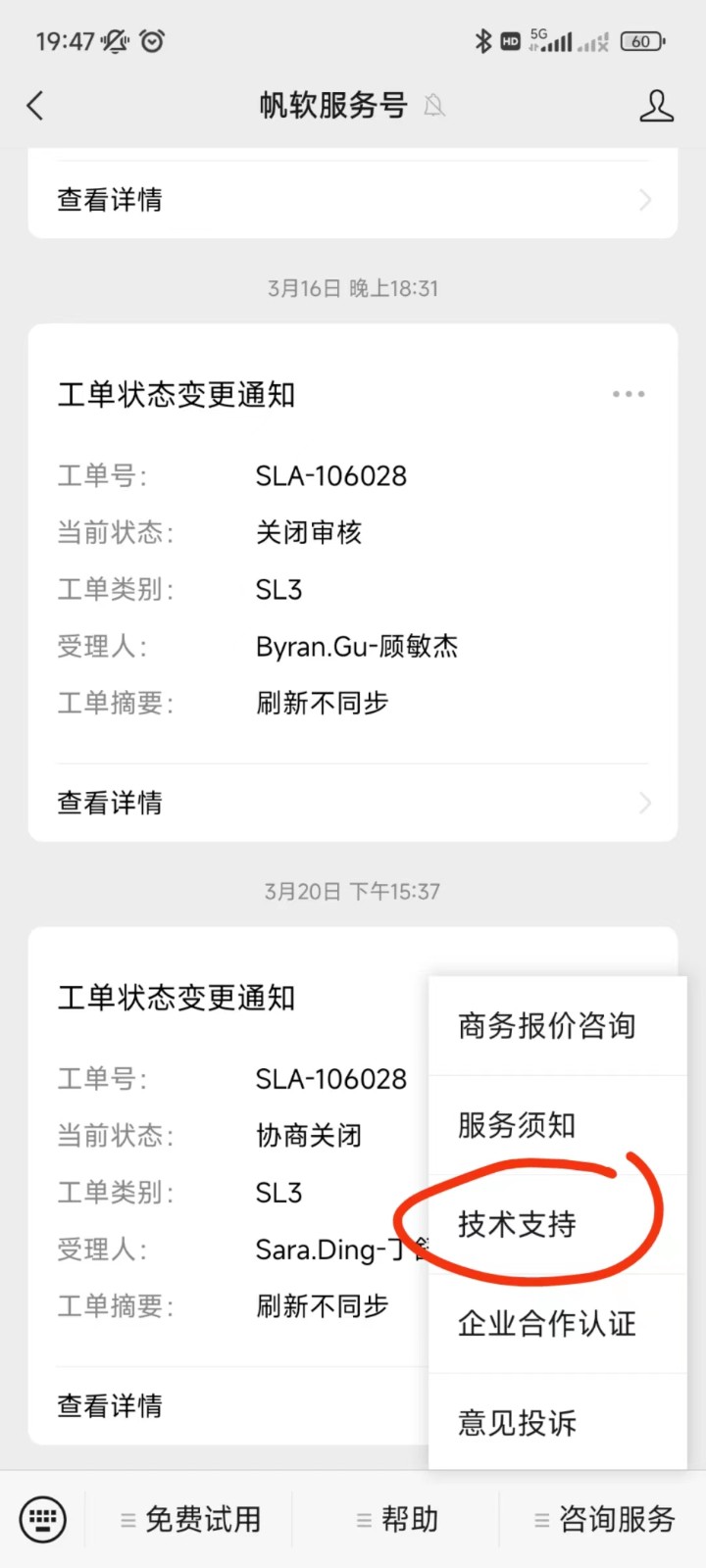This screenshot has height=1568, width=706.
Task: Collapse the 咨询服务 bottom menu
Action: (604, 1520)
